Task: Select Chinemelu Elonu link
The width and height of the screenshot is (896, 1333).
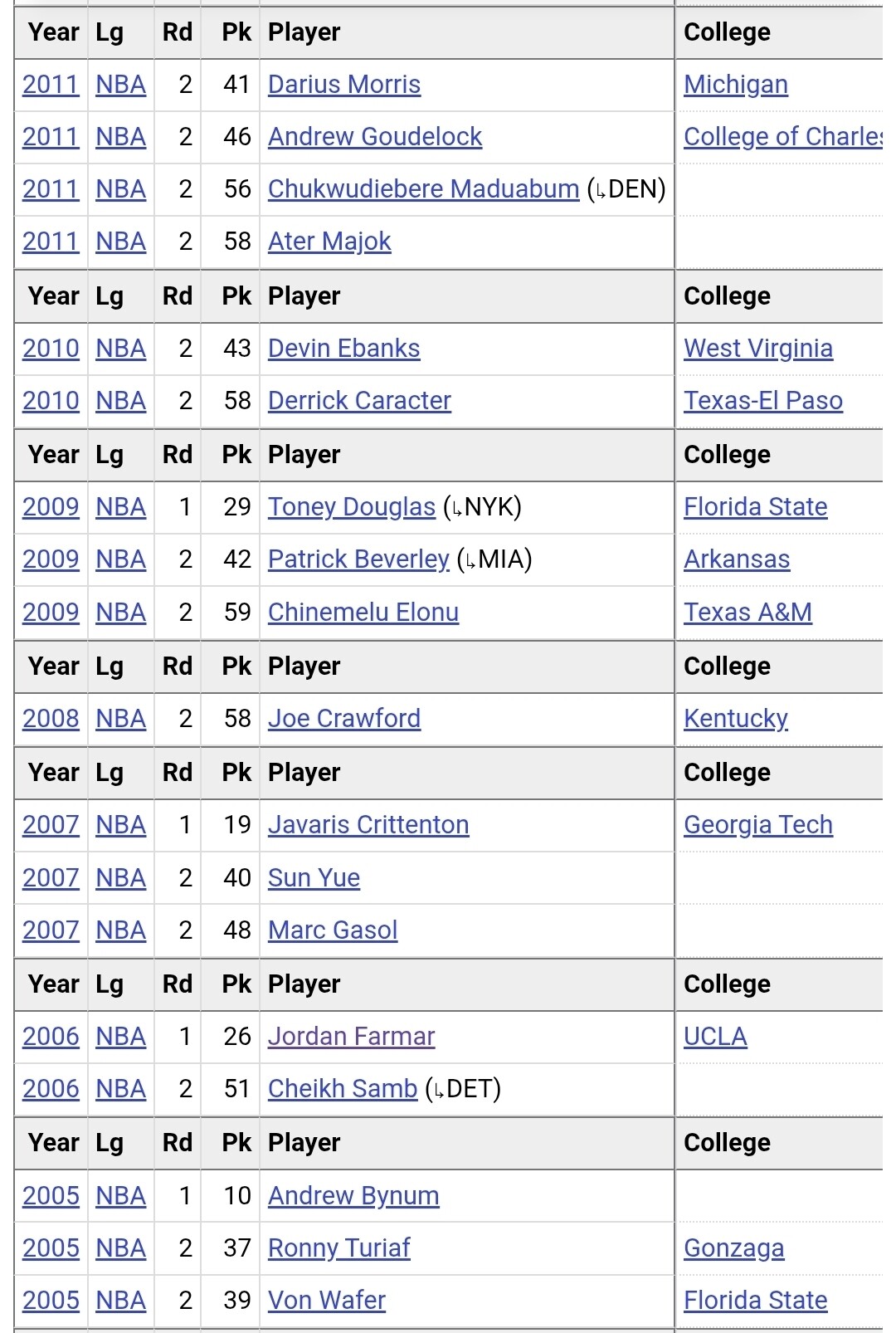Action: 363,613
